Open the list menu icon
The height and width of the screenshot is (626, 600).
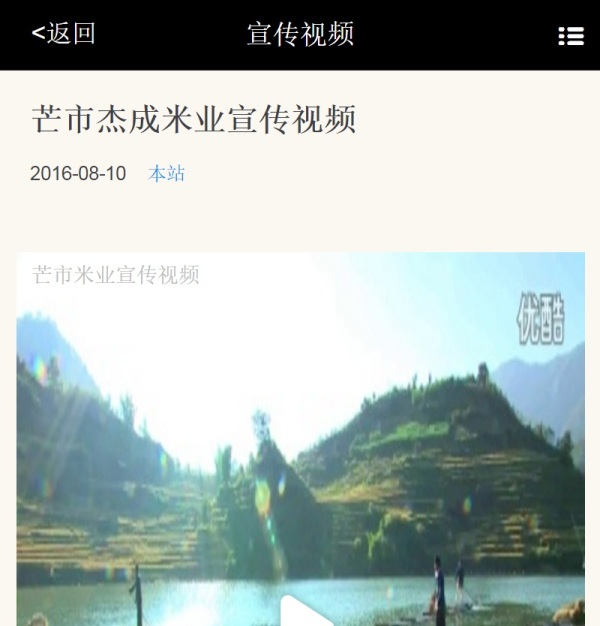(570, 36)
